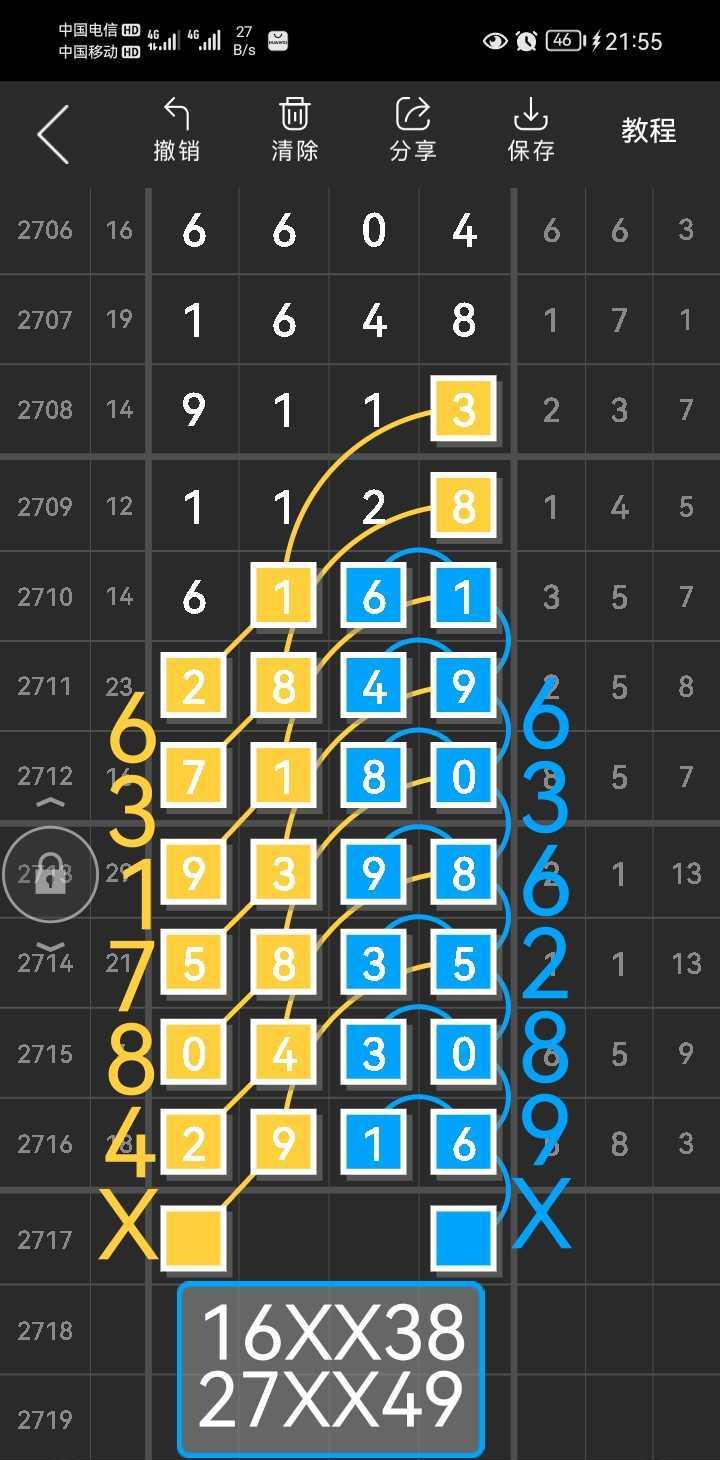
Task: Tap the lock icon on the left
Action: [x=49, y=875]
